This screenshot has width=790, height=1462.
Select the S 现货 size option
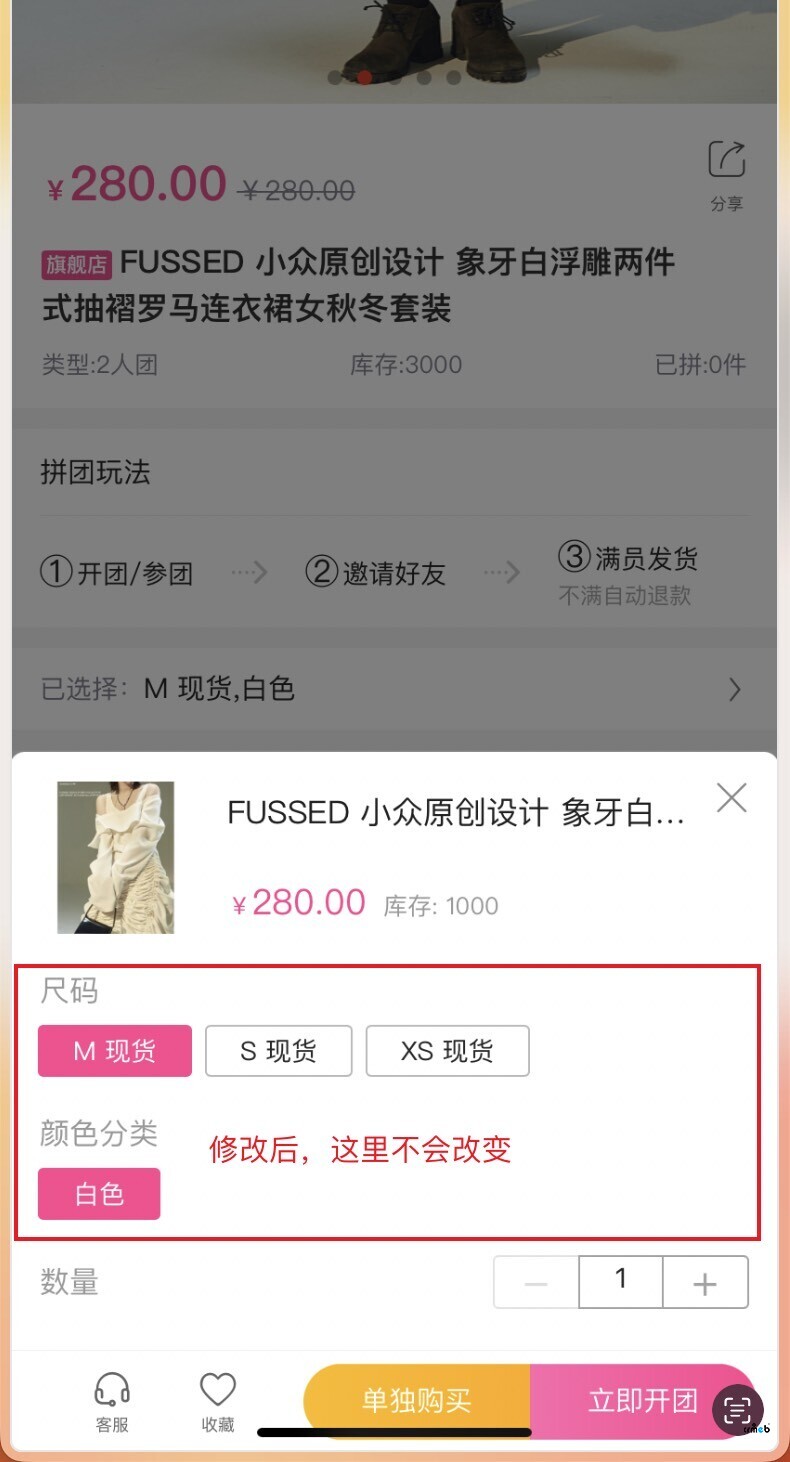(278, 1050)
